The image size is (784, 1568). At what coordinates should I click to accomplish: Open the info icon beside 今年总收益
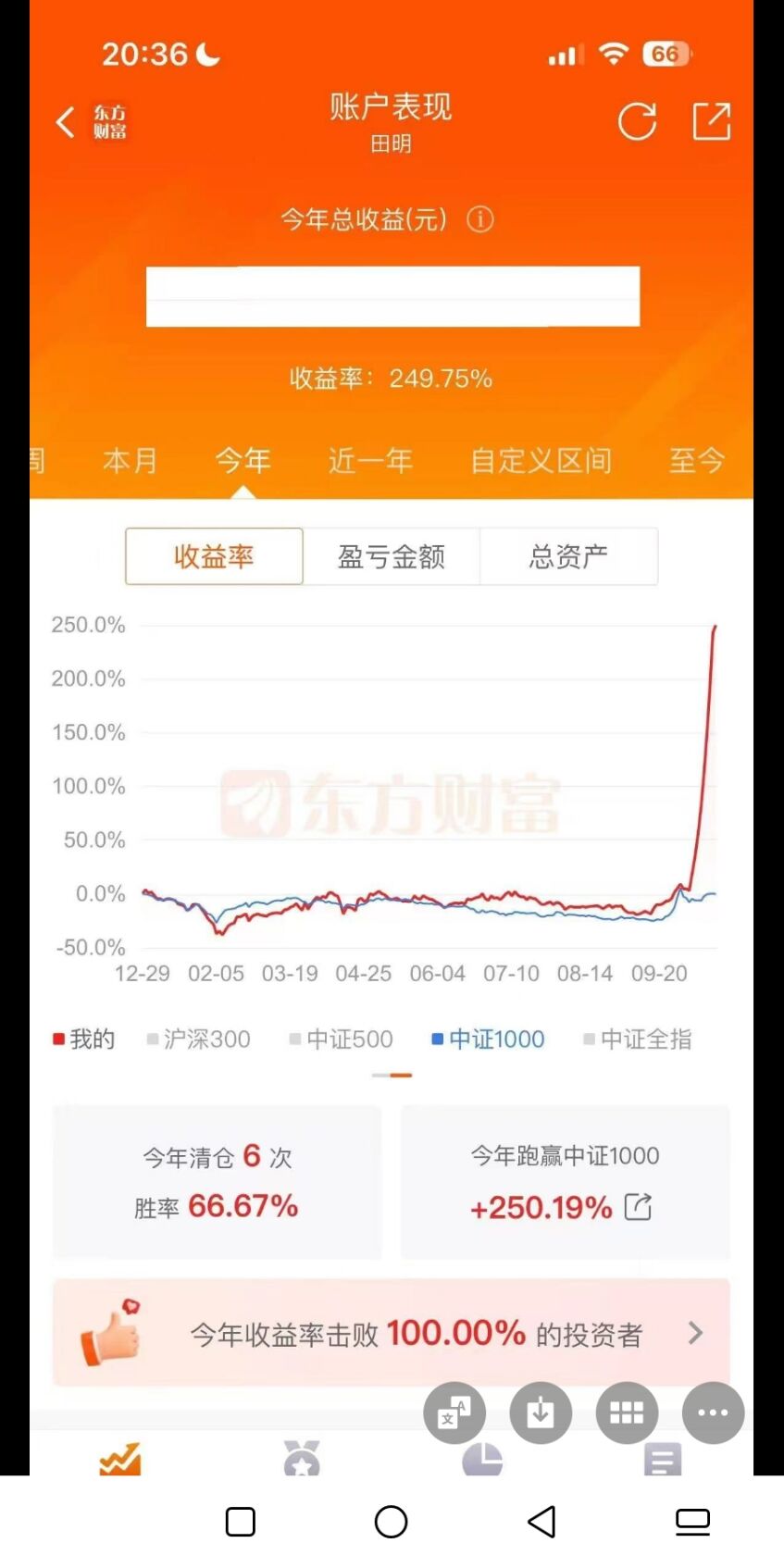tap(479, 219)
